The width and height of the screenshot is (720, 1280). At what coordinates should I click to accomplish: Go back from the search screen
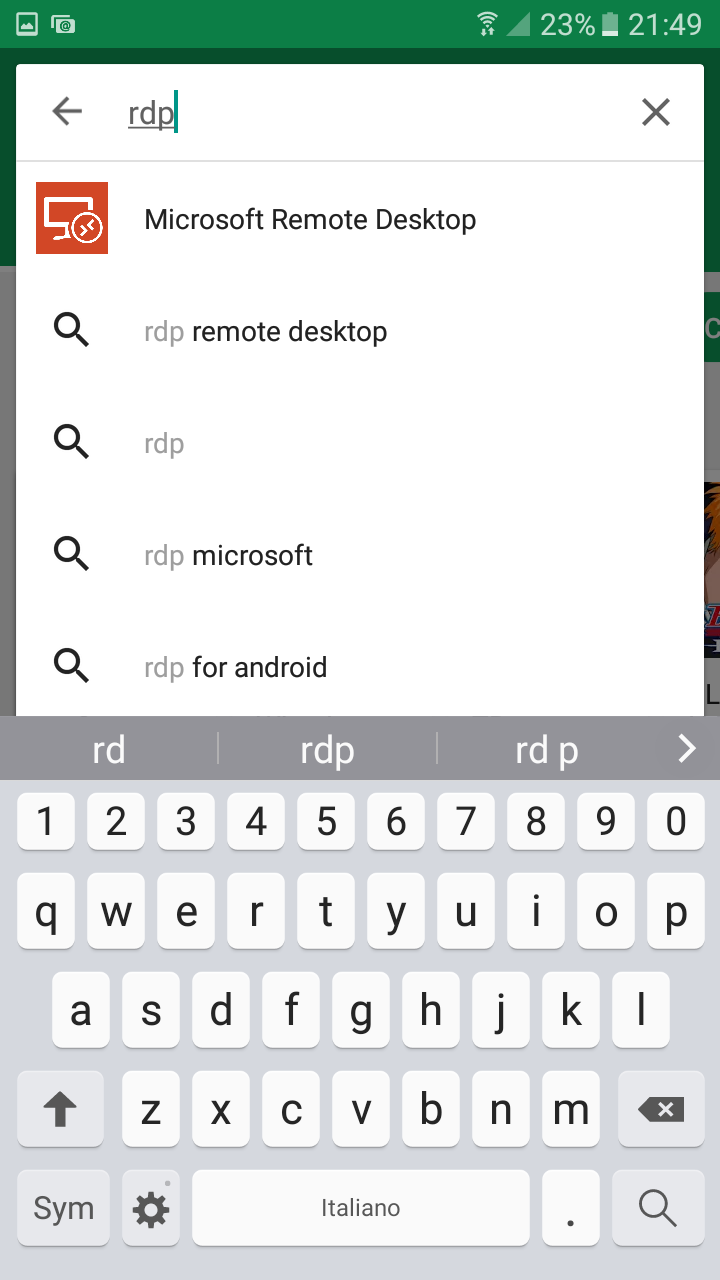67,111
